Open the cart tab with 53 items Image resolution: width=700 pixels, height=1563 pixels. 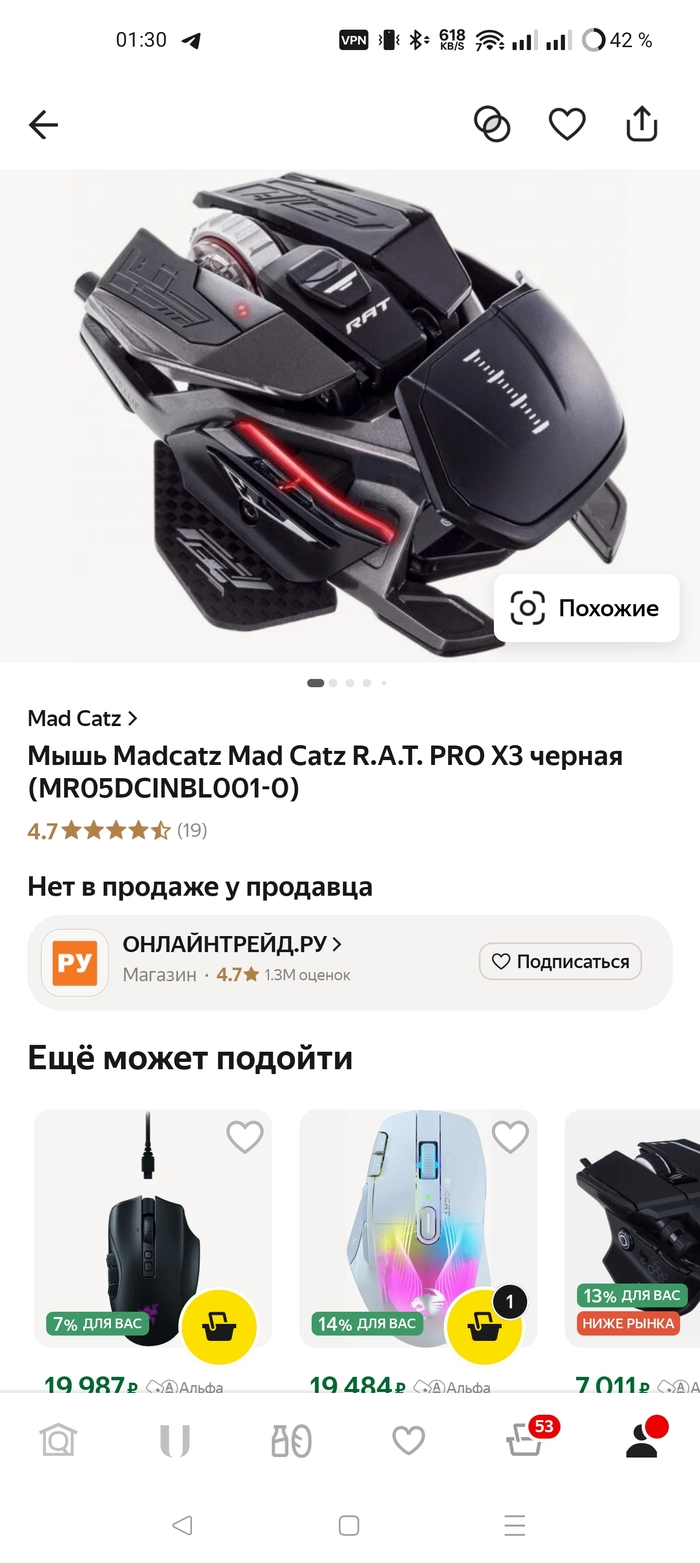pyautogui.click(x=526, y=1441)
